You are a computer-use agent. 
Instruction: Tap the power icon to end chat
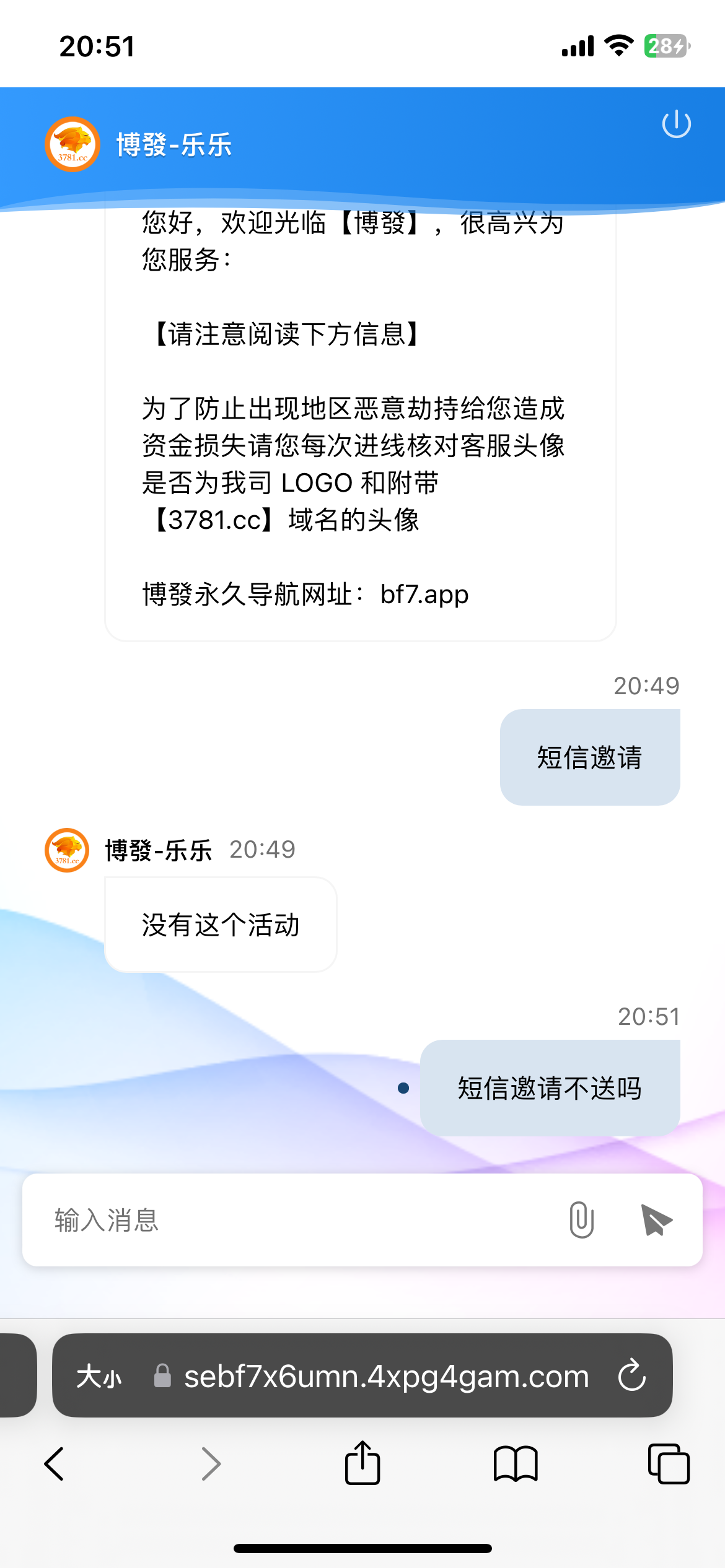tap(676, 124)
